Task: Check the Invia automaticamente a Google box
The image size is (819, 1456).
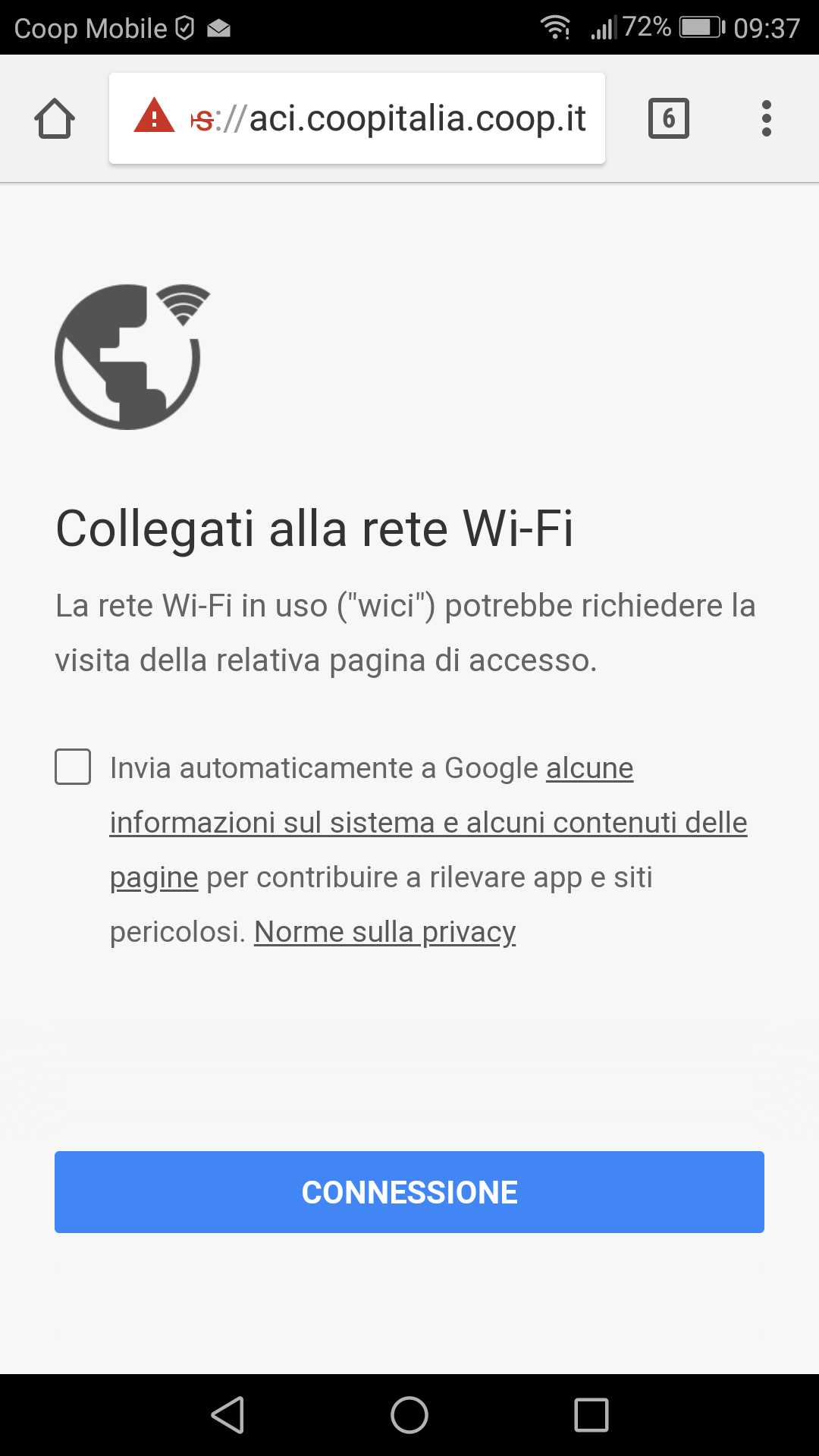Action: coord(73,767)
